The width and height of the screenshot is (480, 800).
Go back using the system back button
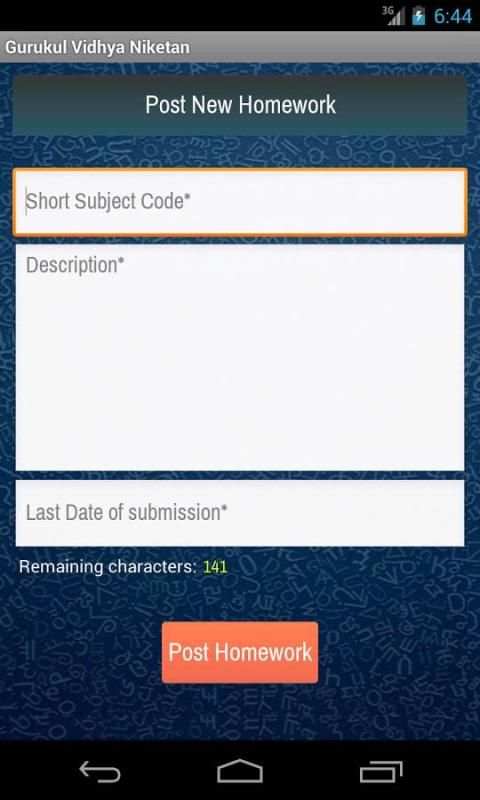tap(100, 771)
